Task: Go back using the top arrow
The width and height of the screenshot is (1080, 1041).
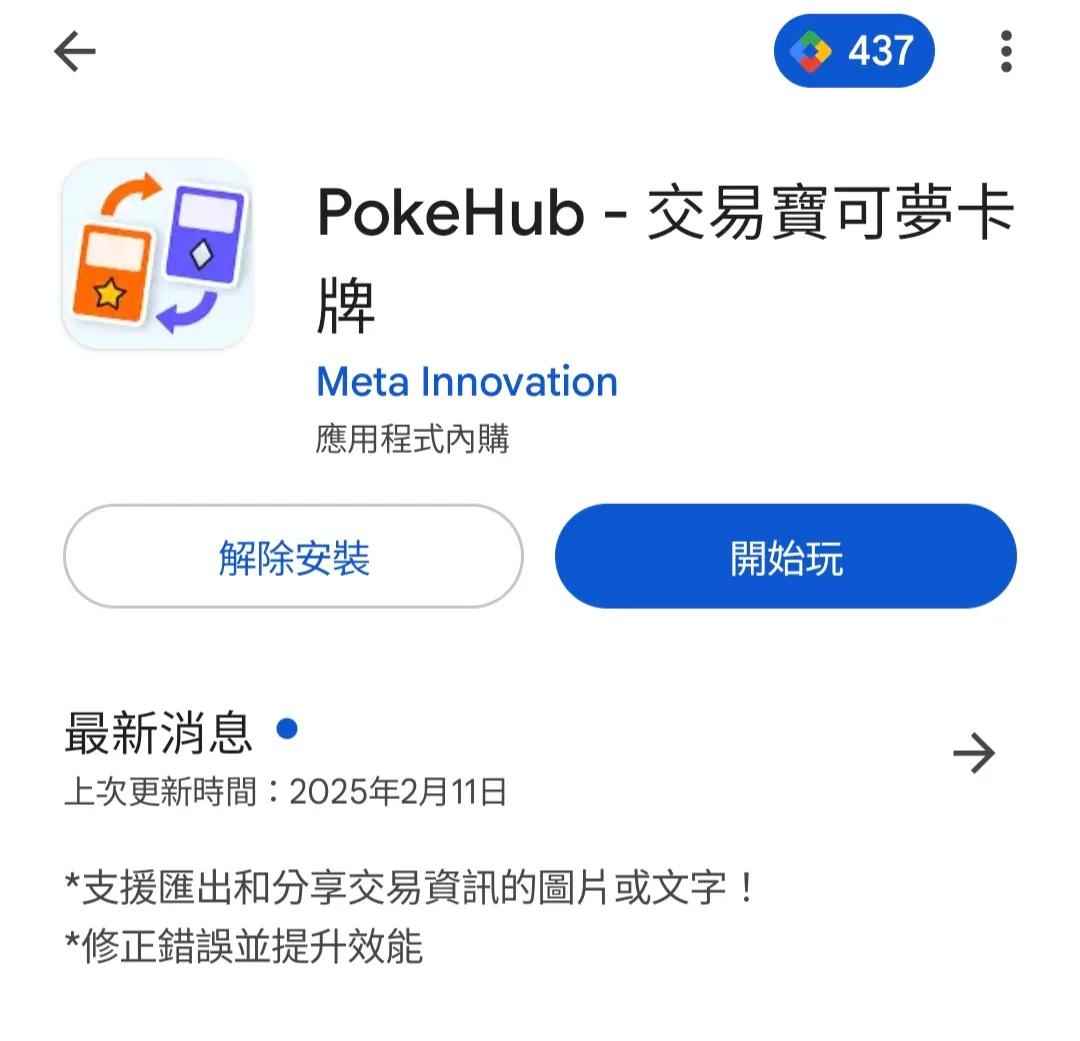Action: tap(75, 51)
